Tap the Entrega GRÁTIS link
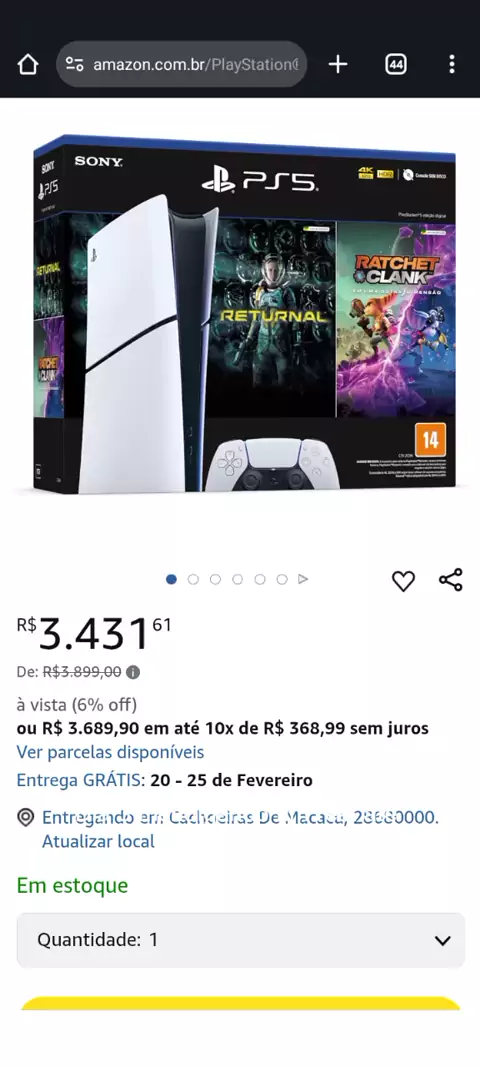This screenshot has width=480, height=1066. [x=80, y=780]
